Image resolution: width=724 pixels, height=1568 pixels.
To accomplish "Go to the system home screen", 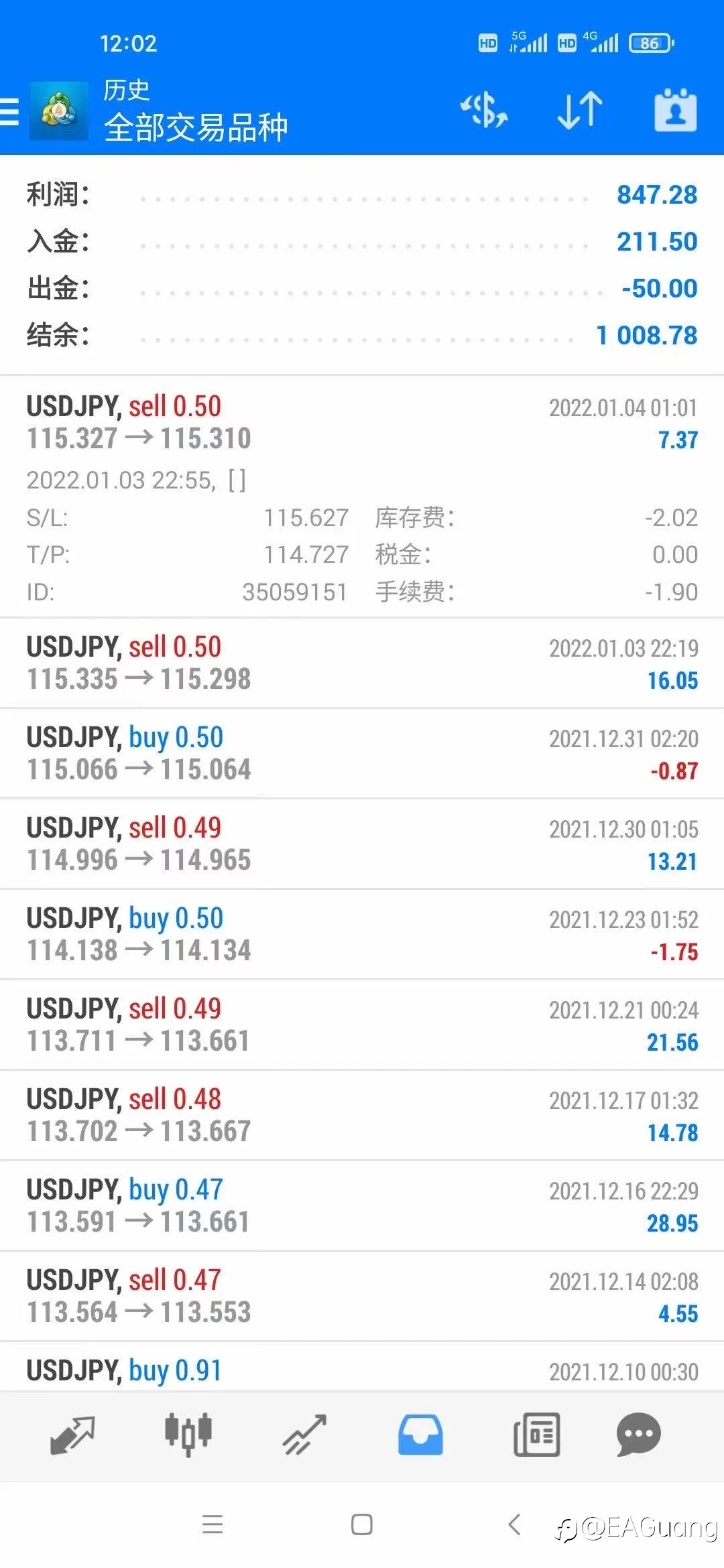I will [362, 1524].
